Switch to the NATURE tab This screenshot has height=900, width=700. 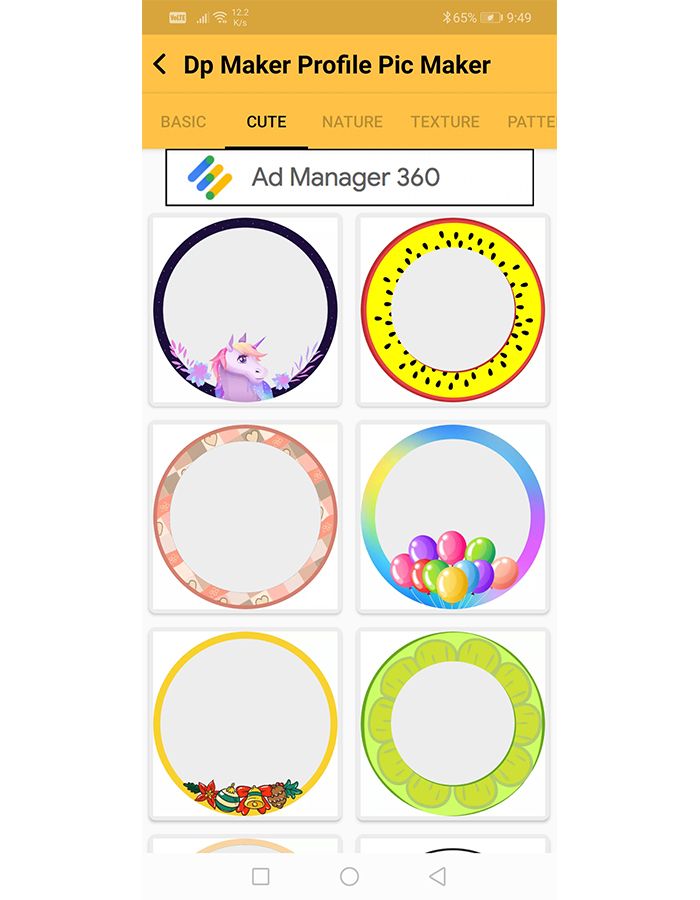click(x=352, y=122)
